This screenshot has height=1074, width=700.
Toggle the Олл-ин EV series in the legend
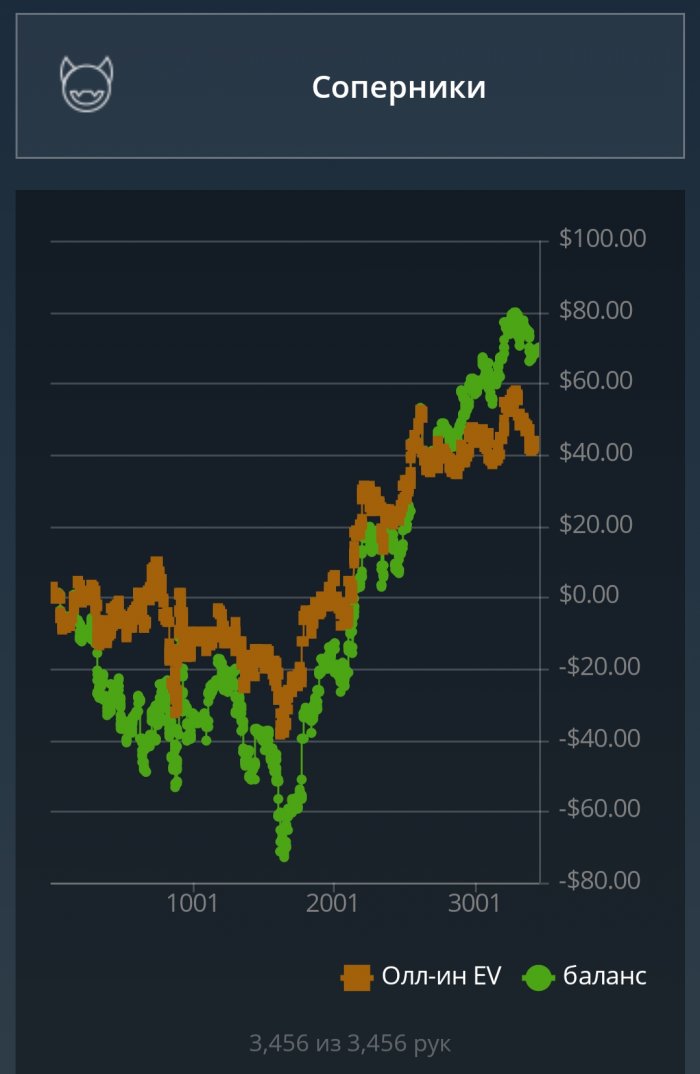click(x=422, y=977)
